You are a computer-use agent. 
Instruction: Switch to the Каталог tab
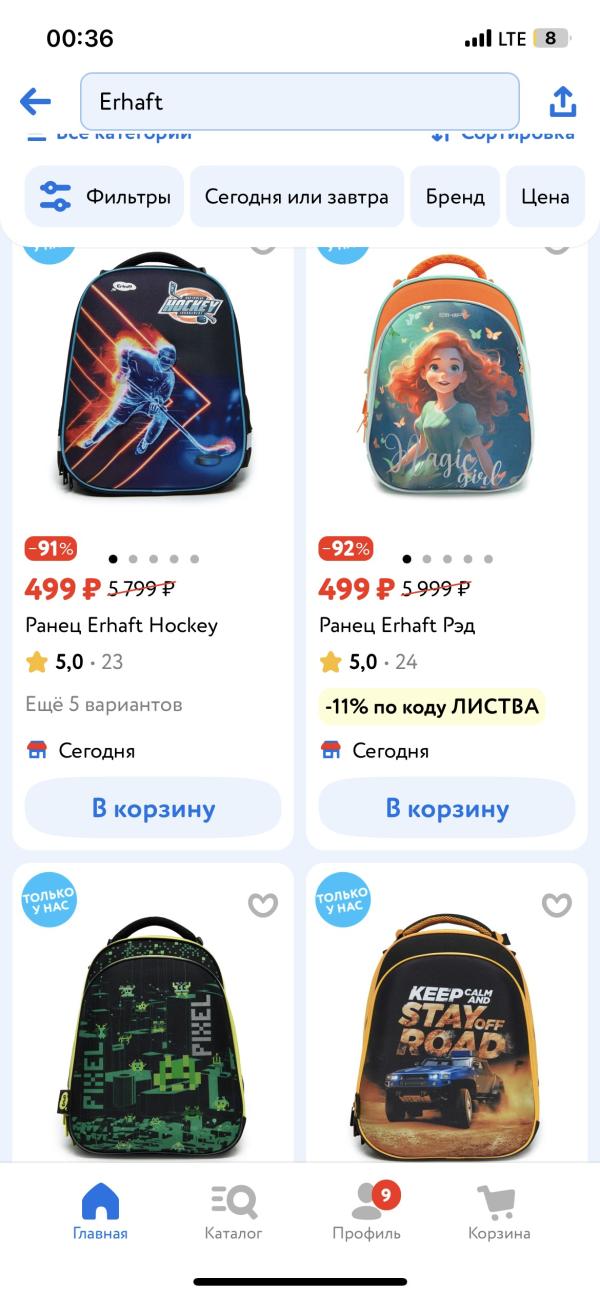(233, 1212)
